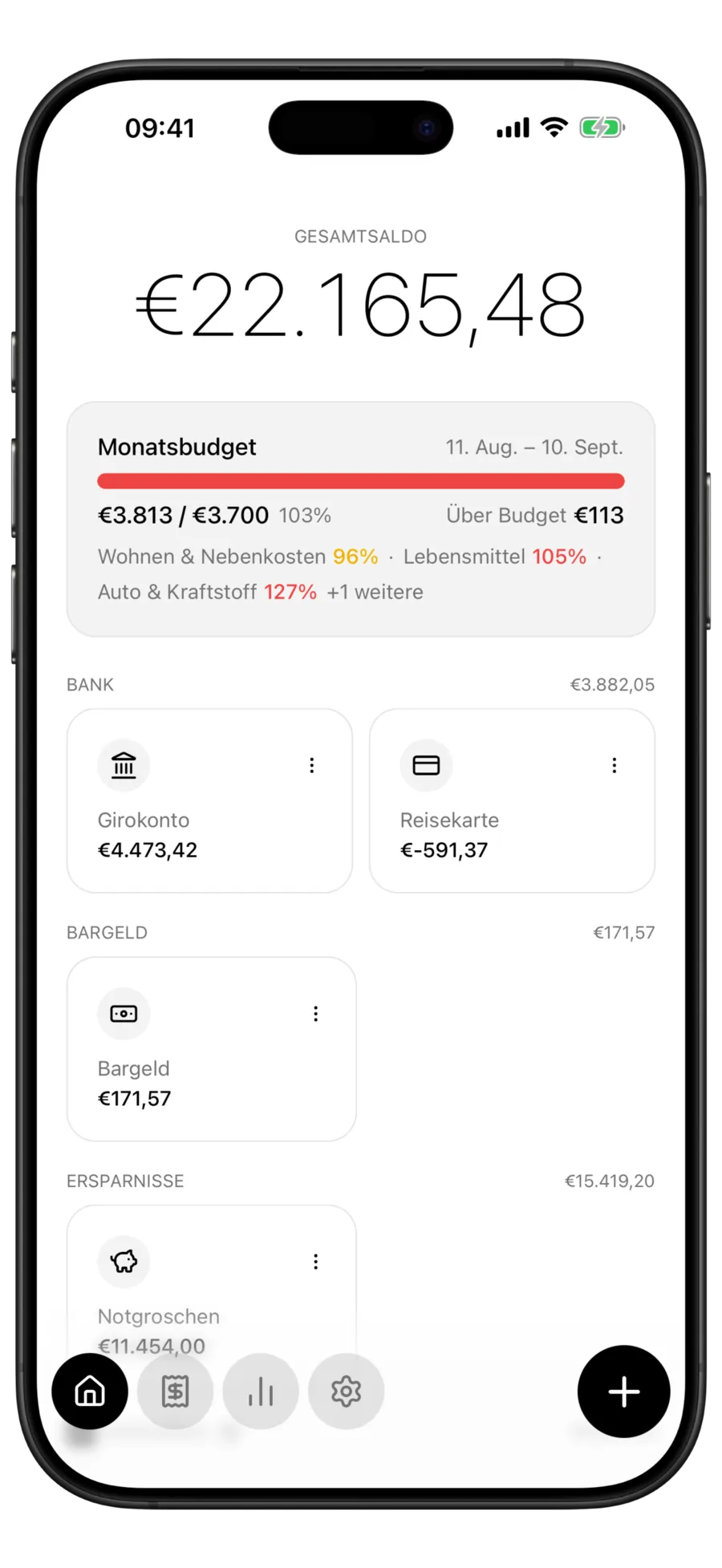
Task: Open the three-dot menu on Bargeld
Action: pos(316,1014)
